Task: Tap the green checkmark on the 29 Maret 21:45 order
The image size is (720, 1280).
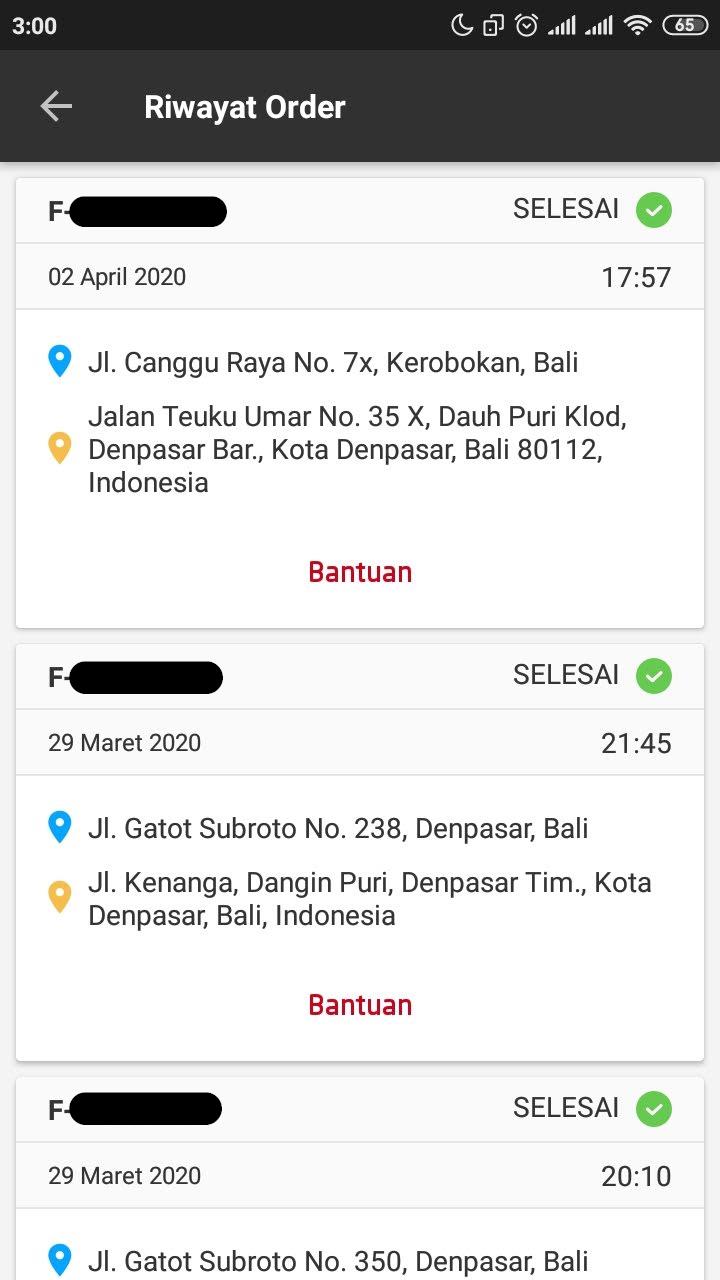Action: pyautogui.click(x=653, y=676)
